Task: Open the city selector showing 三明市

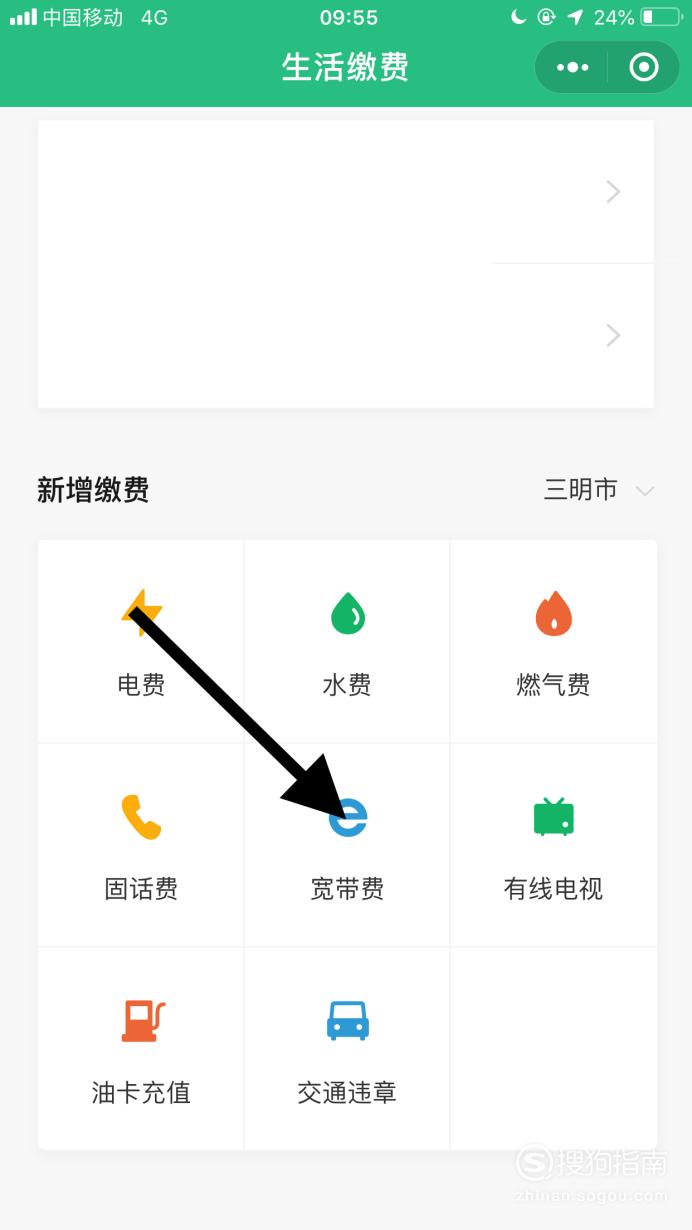Action: click(x=599, y=490)
